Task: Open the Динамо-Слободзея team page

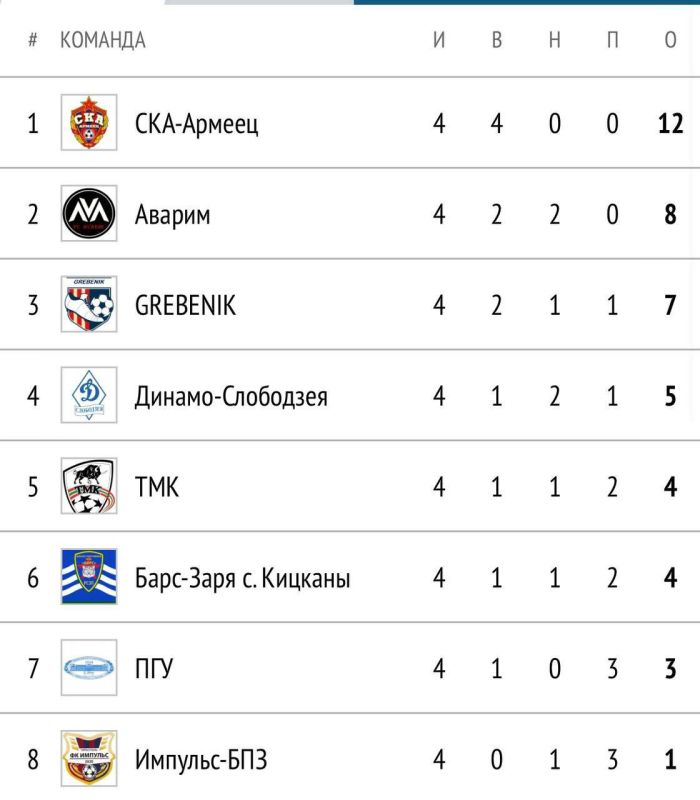Action: point(231,396)
